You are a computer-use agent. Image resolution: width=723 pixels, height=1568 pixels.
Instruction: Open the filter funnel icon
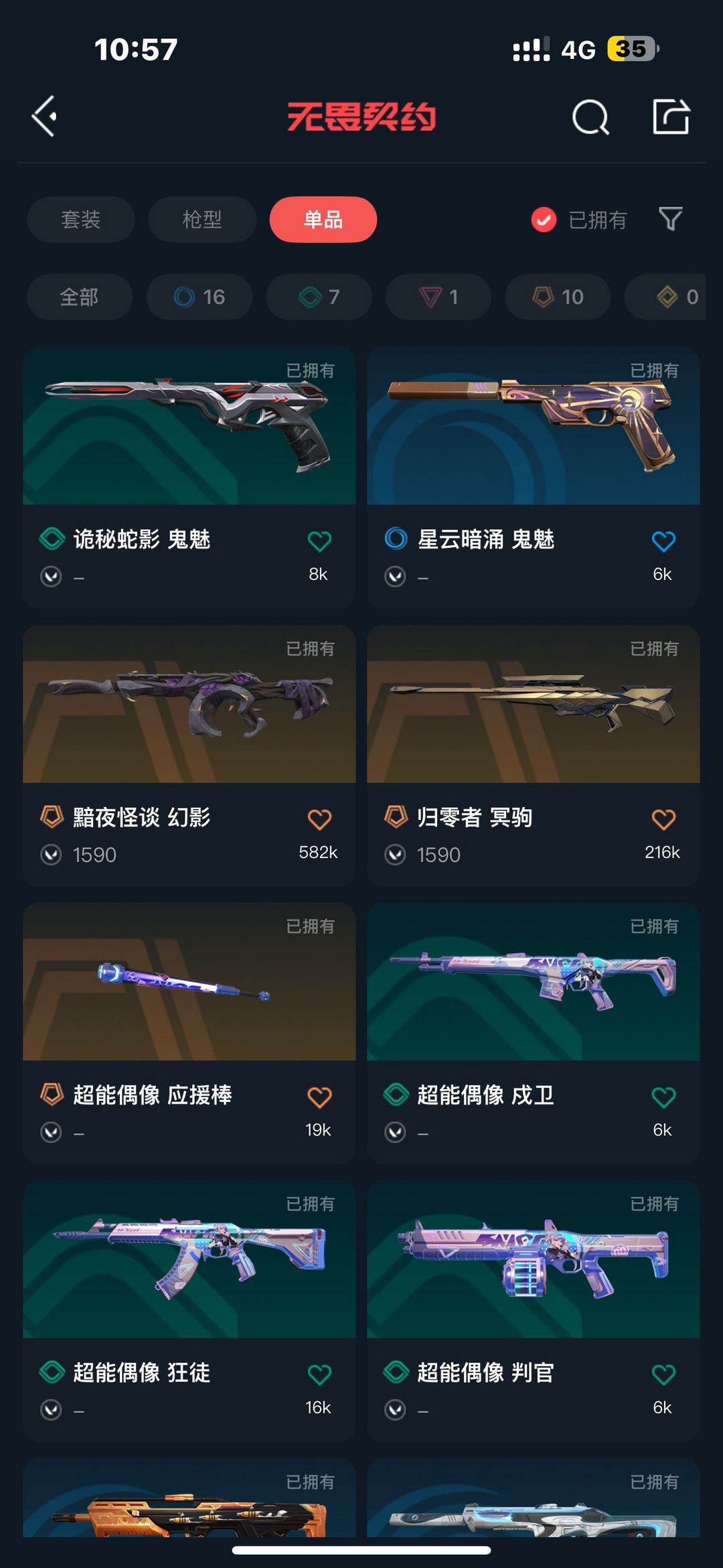tap(670, 219)
